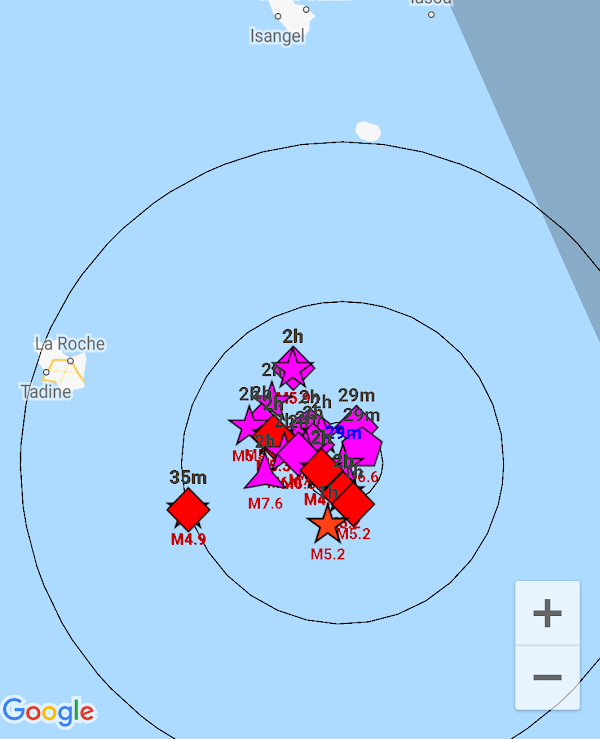Screen dimensions: 600x739
Task: Open the M4.9 earthquake marker labeled 35m
Action: point(188,509)
